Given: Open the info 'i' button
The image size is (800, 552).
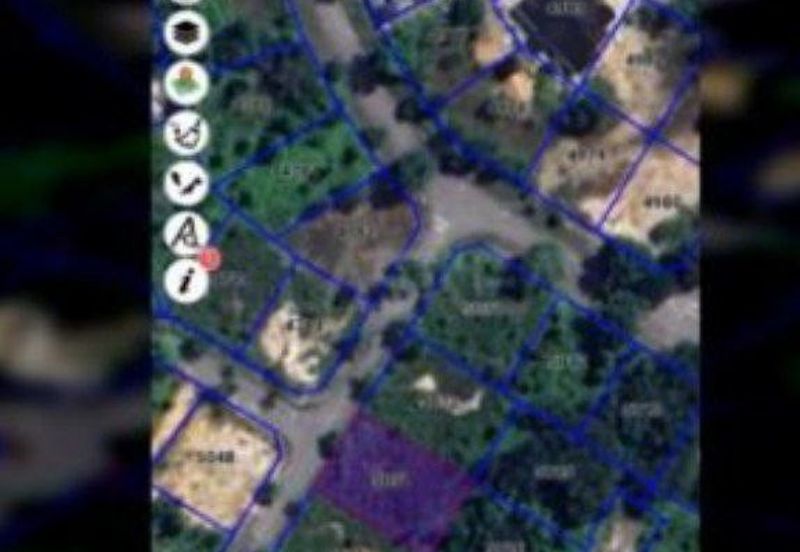Looking at the screenshot, I should [x=186, y=281].
